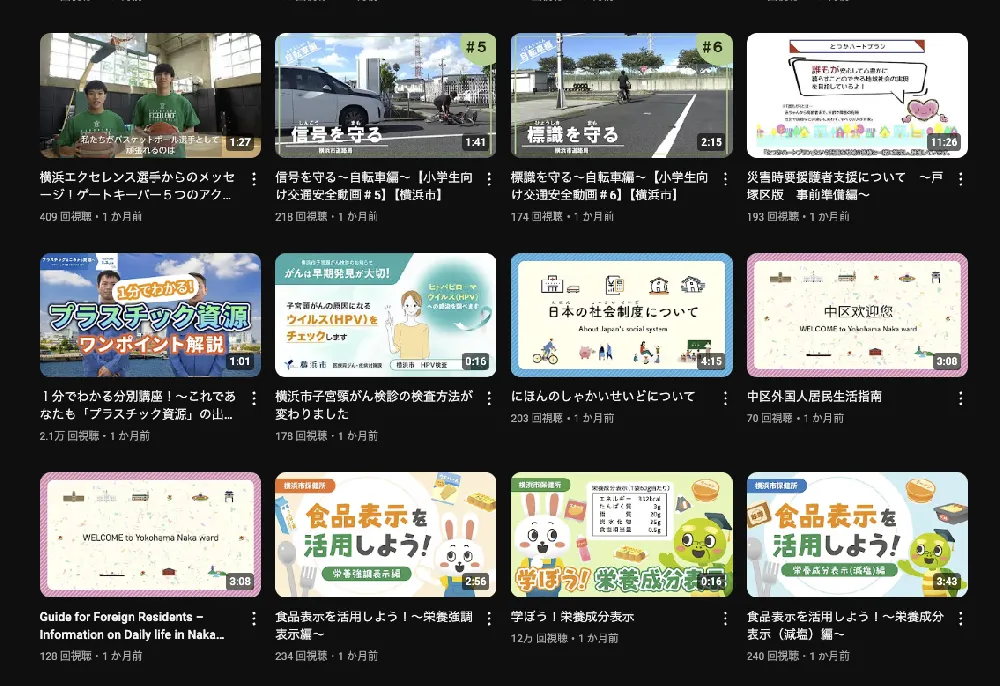Play the 横浜市子宮頸がん検診 video
1000x686 pixels.
385,315
